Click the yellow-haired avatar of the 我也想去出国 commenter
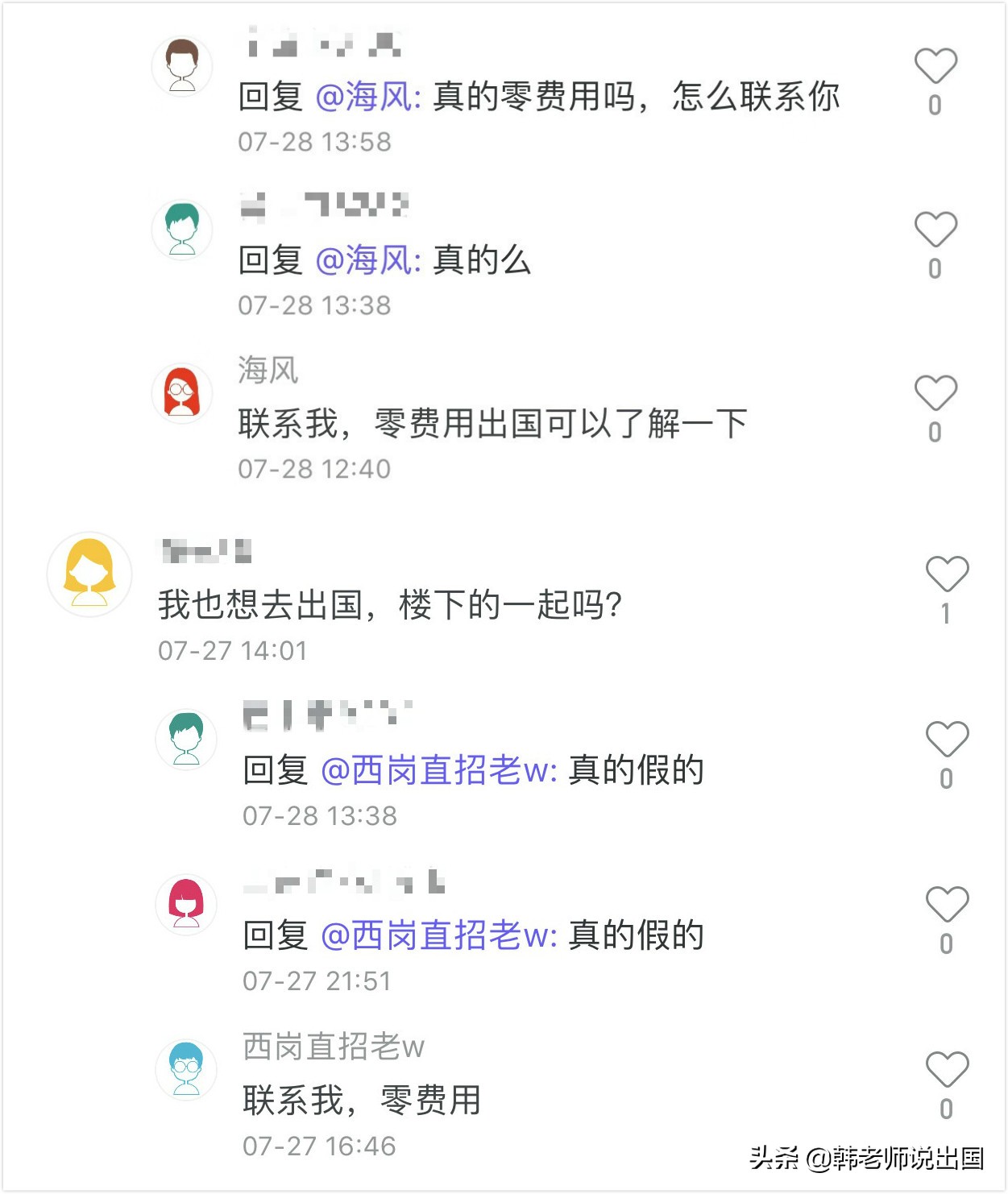The width and height of the screenshot is (1008, 1194). click(89, 573)
